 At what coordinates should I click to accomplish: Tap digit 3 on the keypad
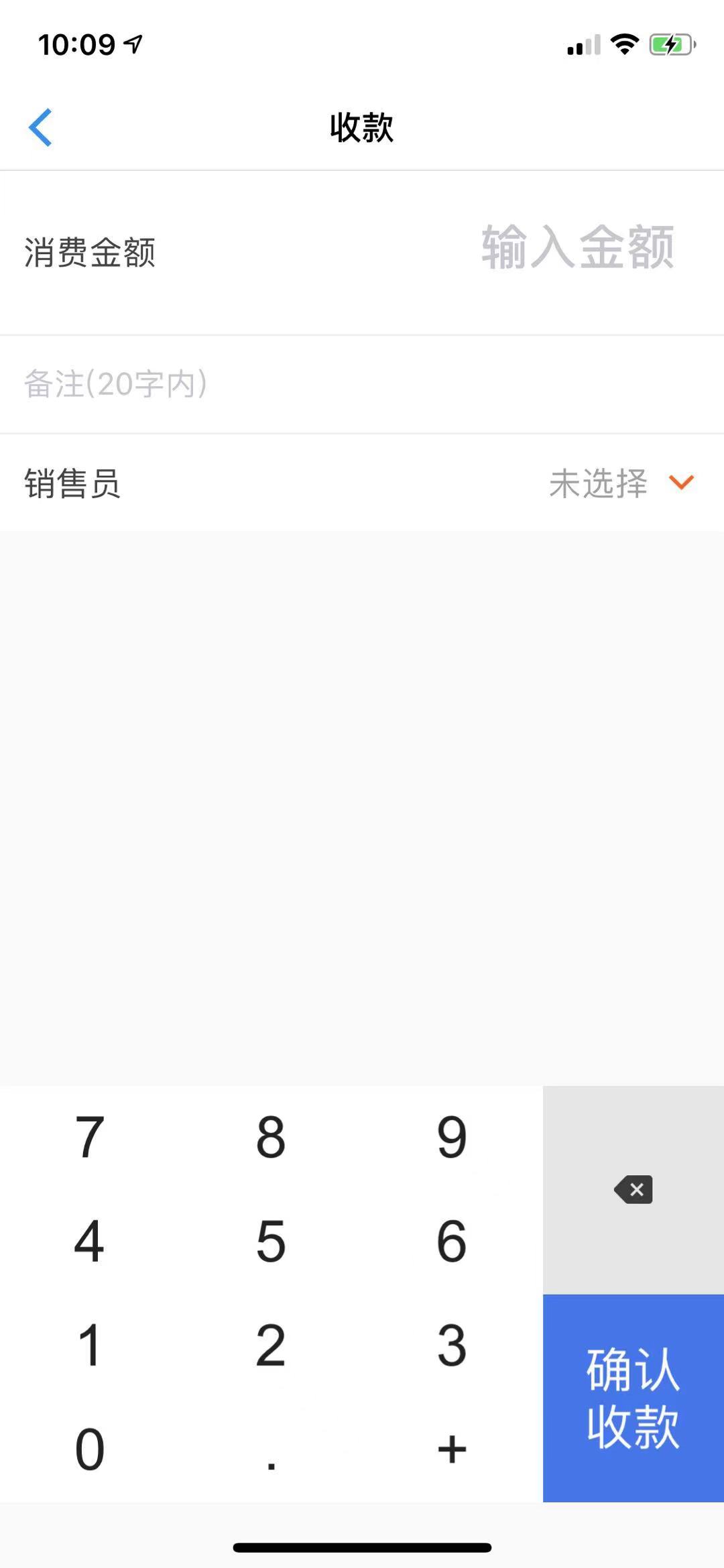coord(452,1345)
